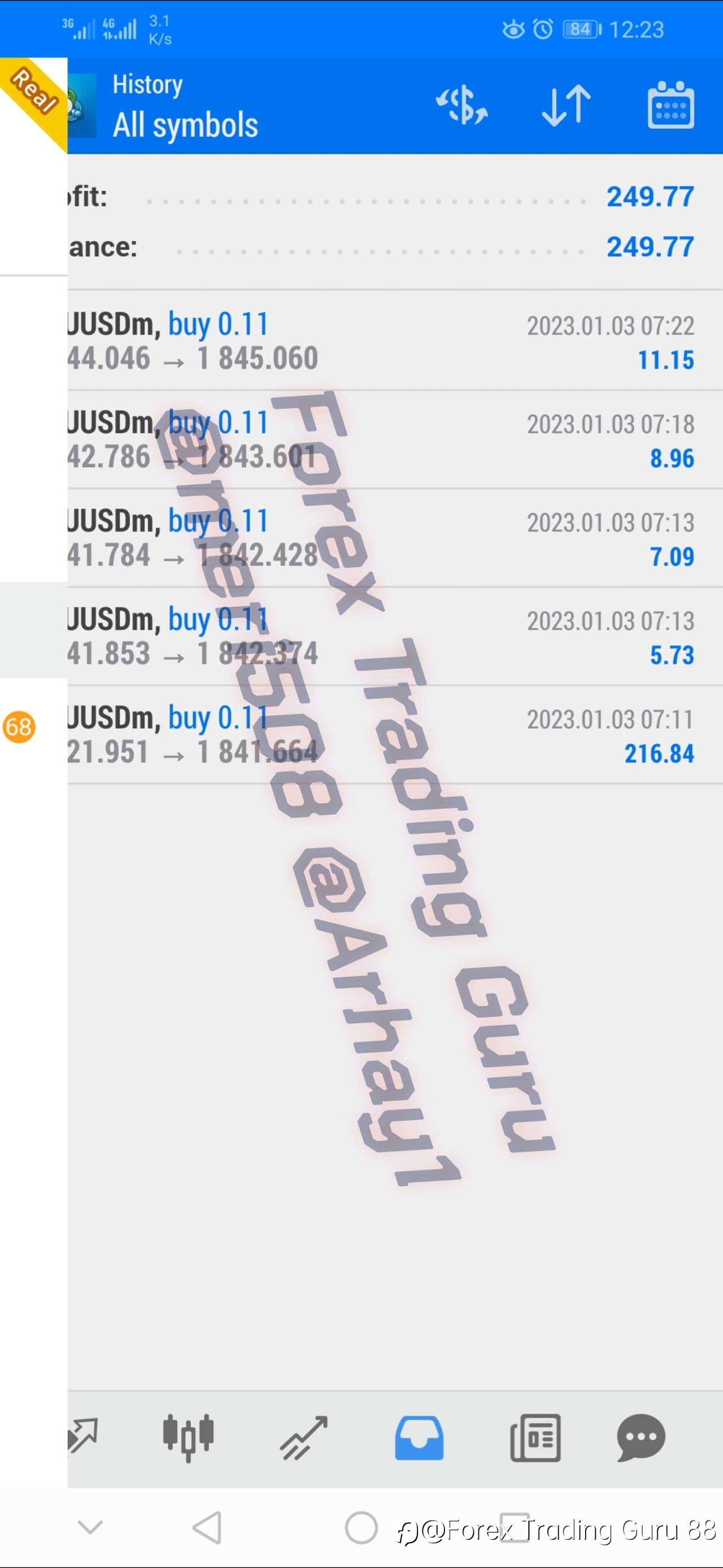The width and height of the screenshot is (723, 1568).
Task: Open the calendar date range picker
Action: 670,106
